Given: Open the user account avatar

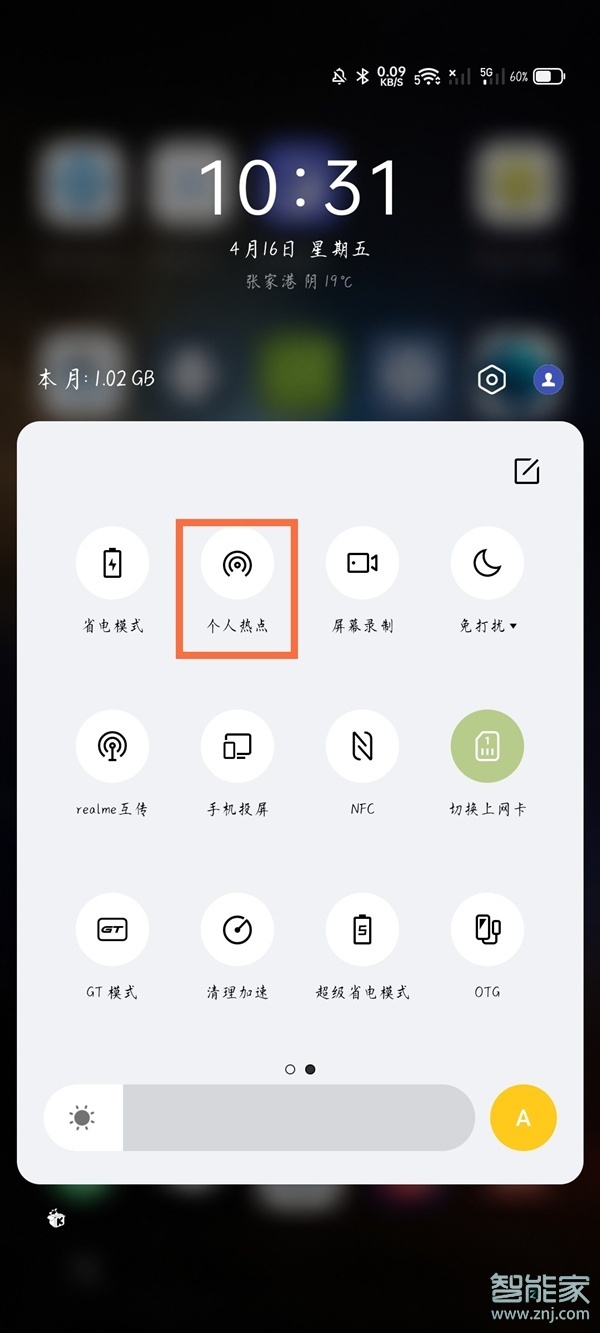Looking at the screenshot, I should point(548,380).
